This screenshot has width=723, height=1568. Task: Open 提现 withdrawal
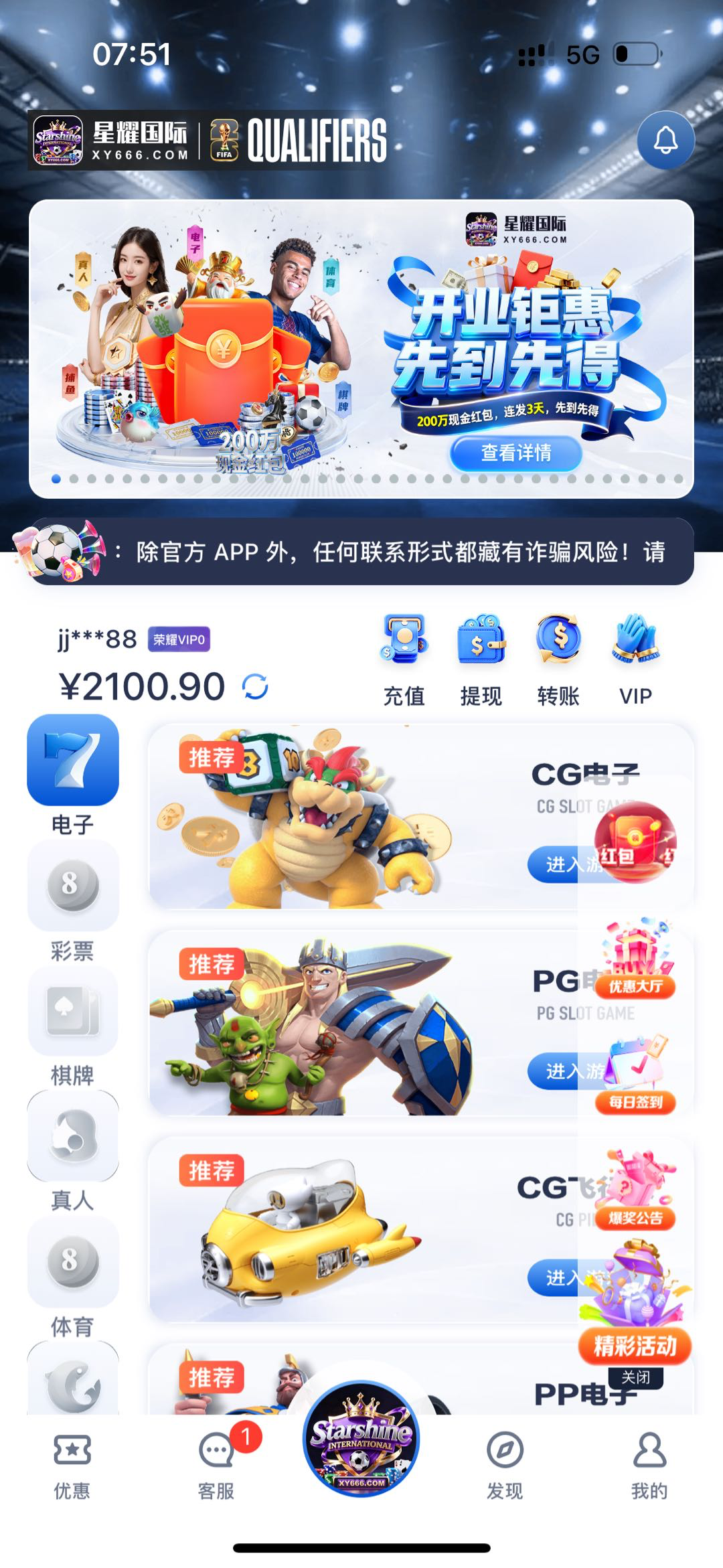coord(481,659)
